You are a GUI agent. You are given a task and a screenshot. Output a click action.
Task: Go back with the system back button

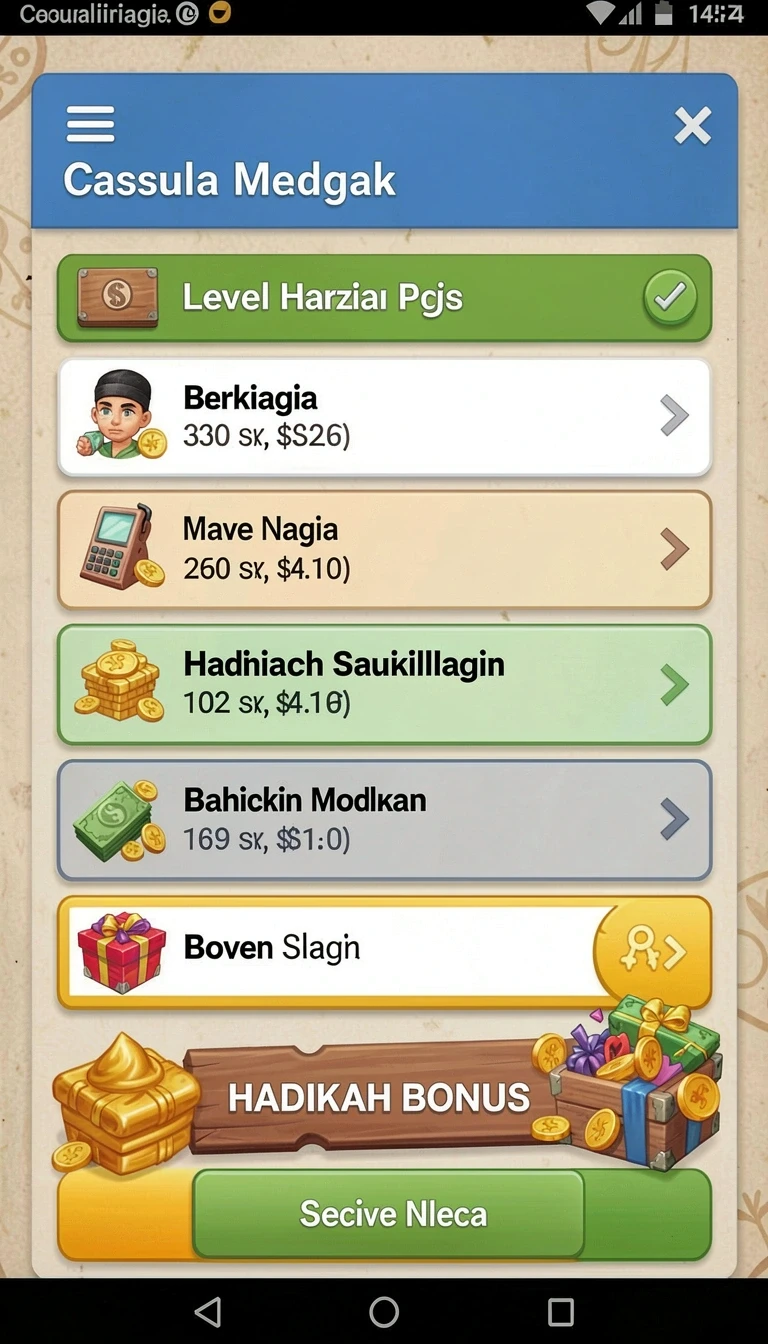pos(207,1311)
